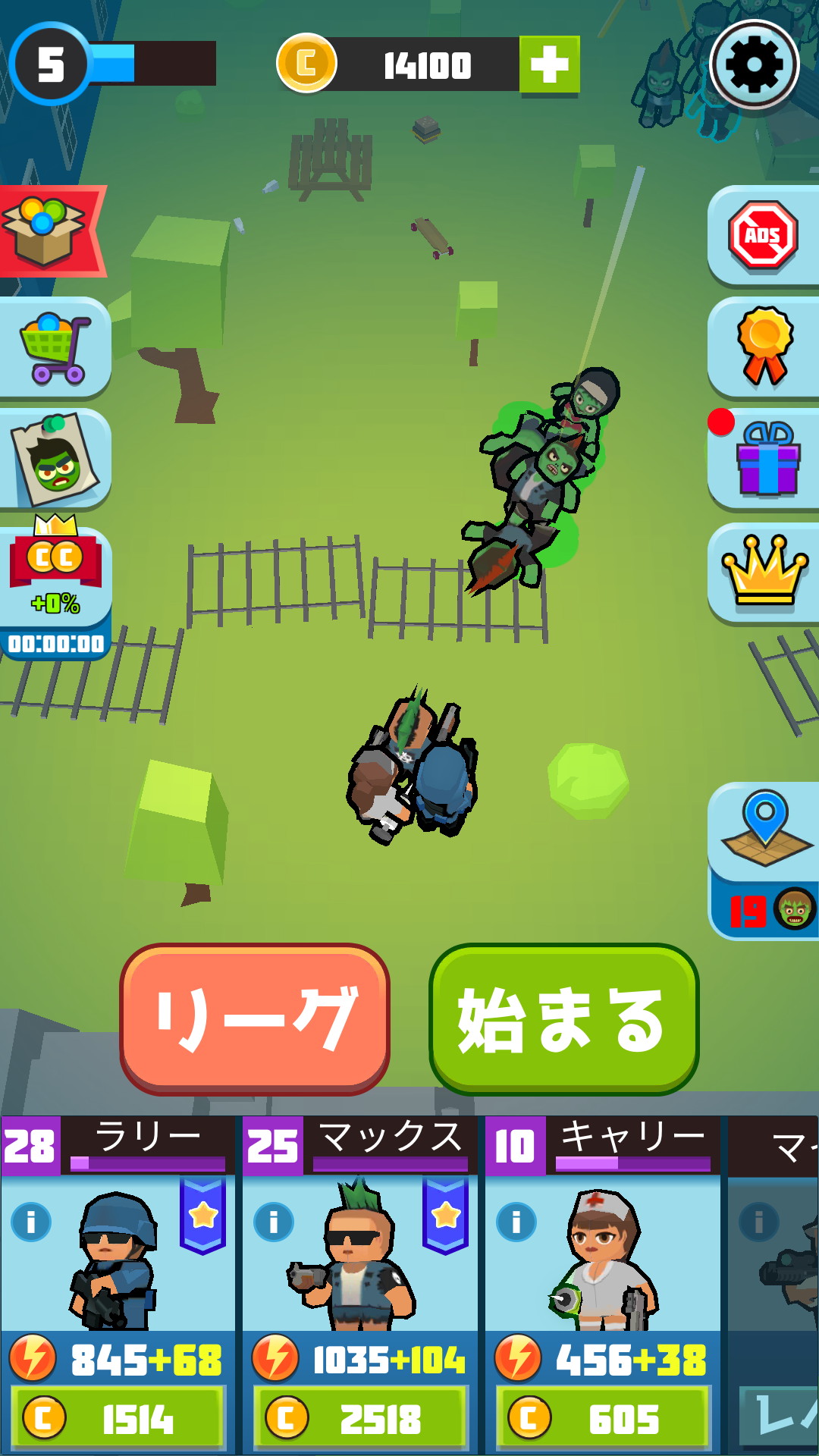Open the settings gear
Image resolution: width=819 pixels, height=1456 pixels.
[x=754, y=64]
